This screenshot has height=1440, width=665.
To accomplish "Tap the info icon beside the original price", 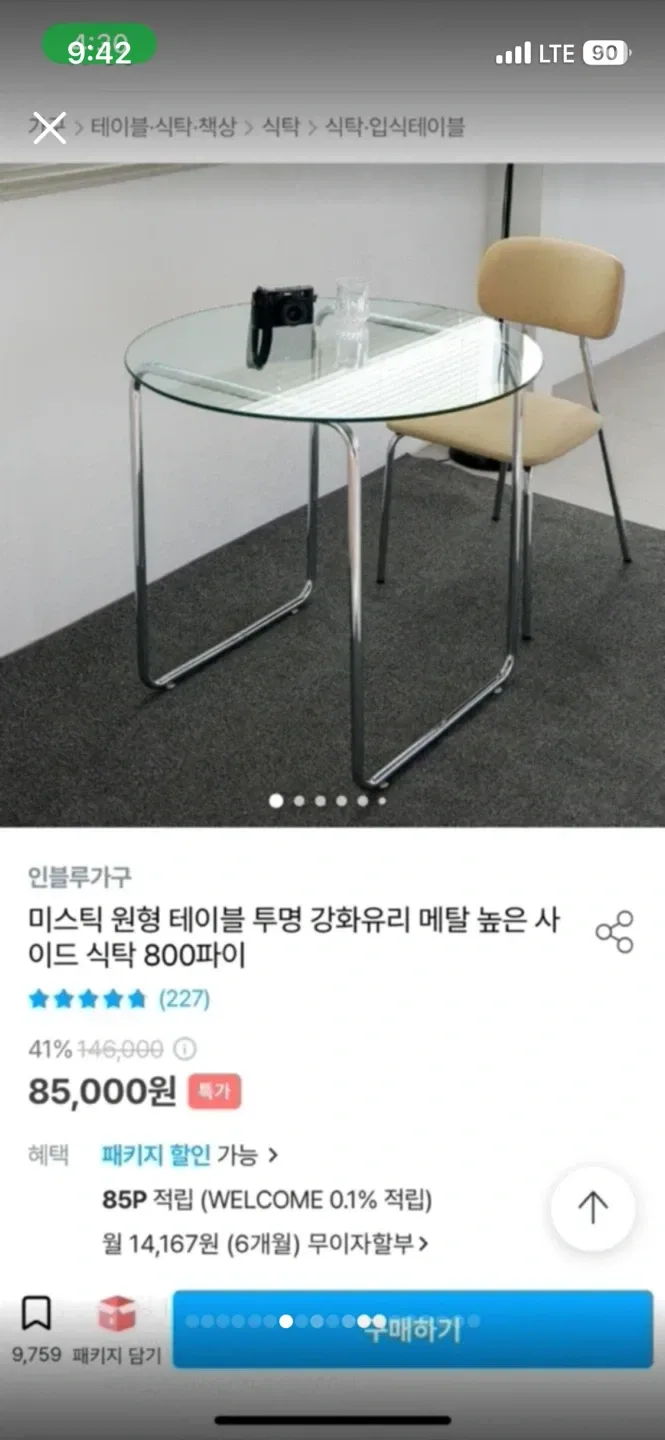I will (x=185, y=1049).
